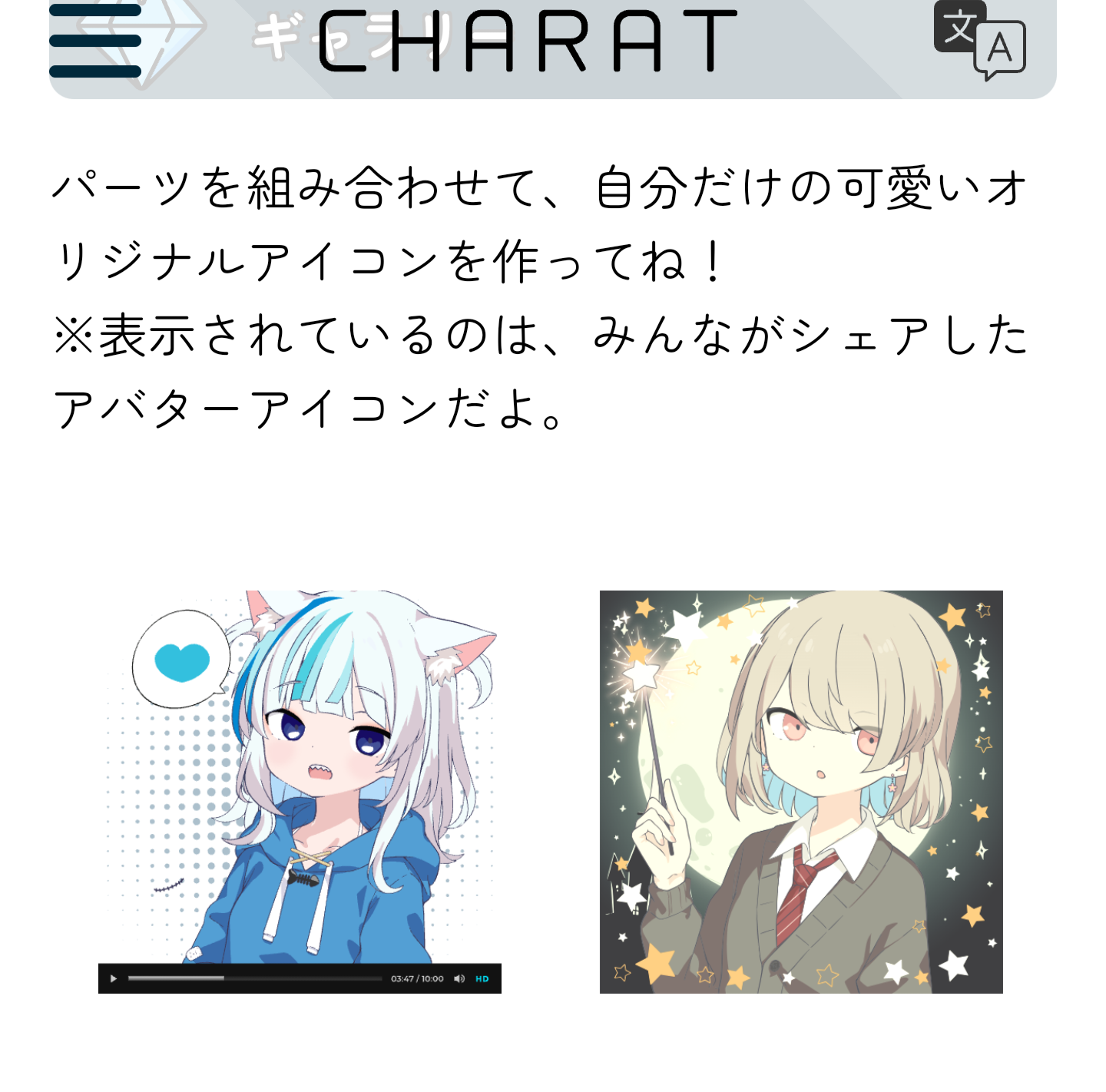Open the language translation icon
The width and height of the screenshot is (1106, 1092).
[x=979, y=41]
